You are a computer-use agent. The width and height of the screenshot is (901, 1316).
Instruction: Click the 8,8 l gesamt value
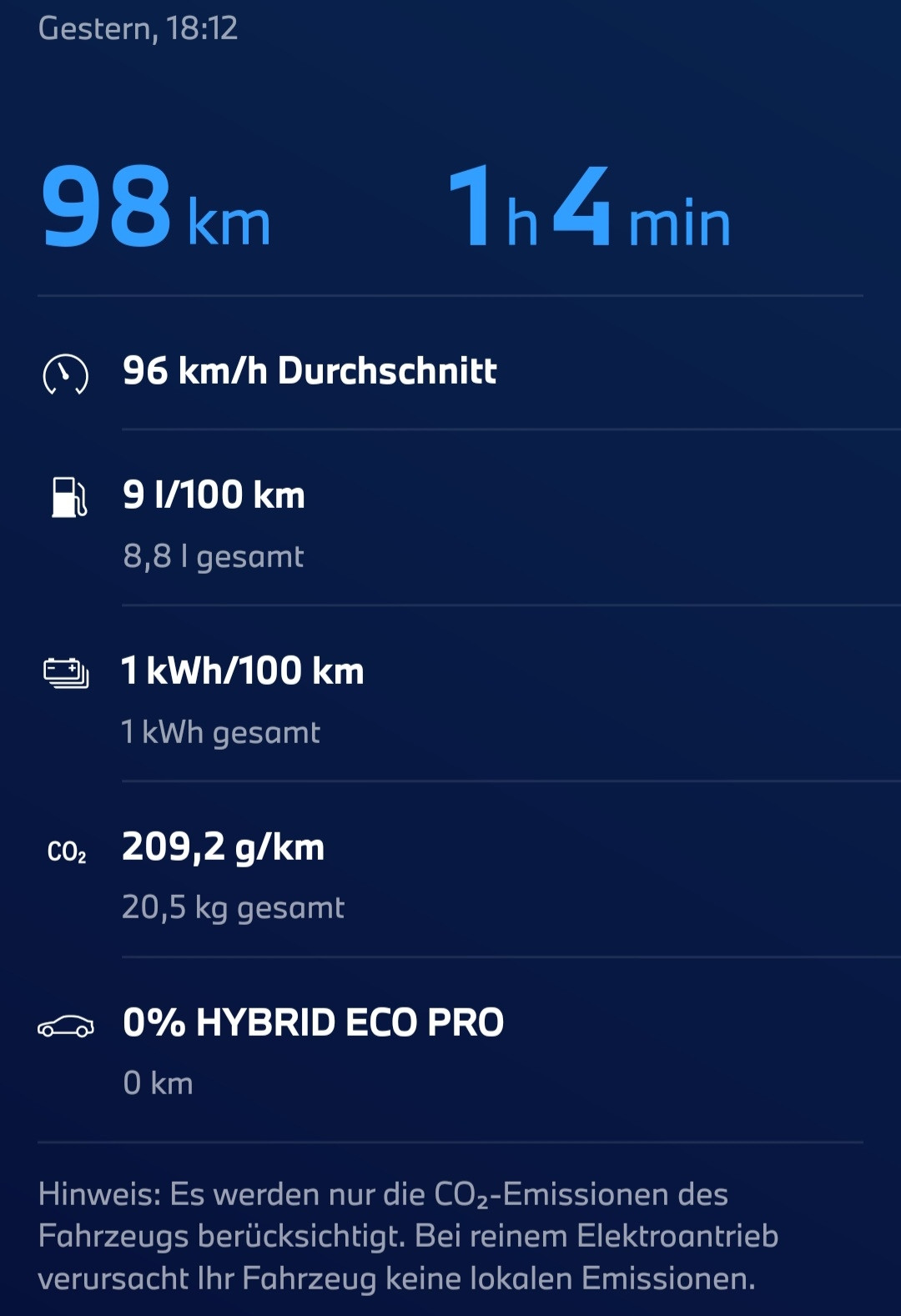[213, 555]
